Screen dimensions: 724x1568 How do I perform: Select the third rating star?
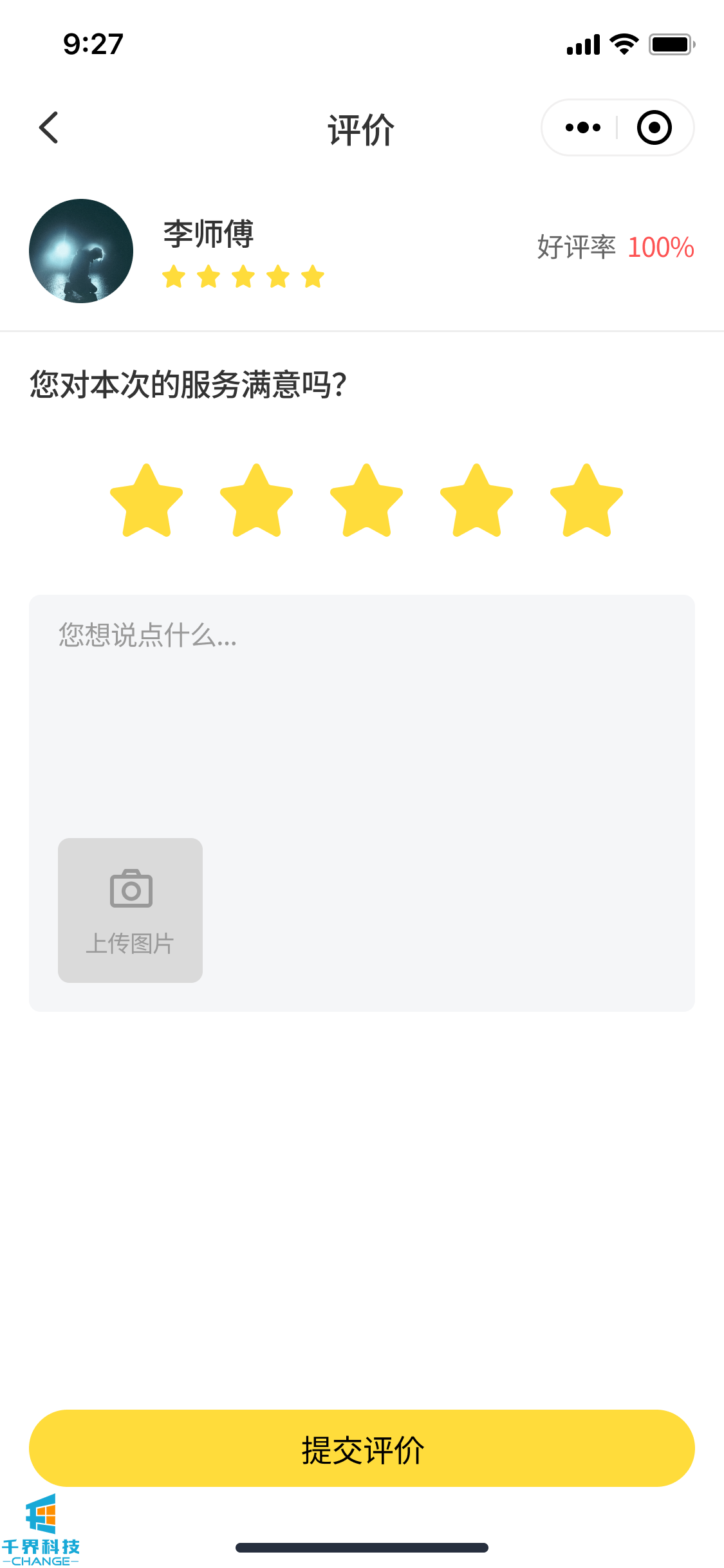pos(367,501)
